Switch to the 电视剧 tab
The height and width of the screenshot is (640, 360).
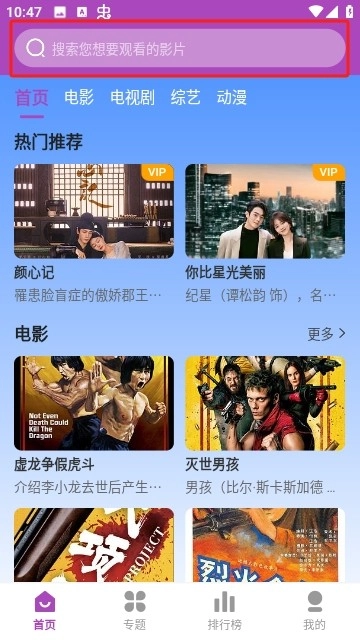click(132, 98)
